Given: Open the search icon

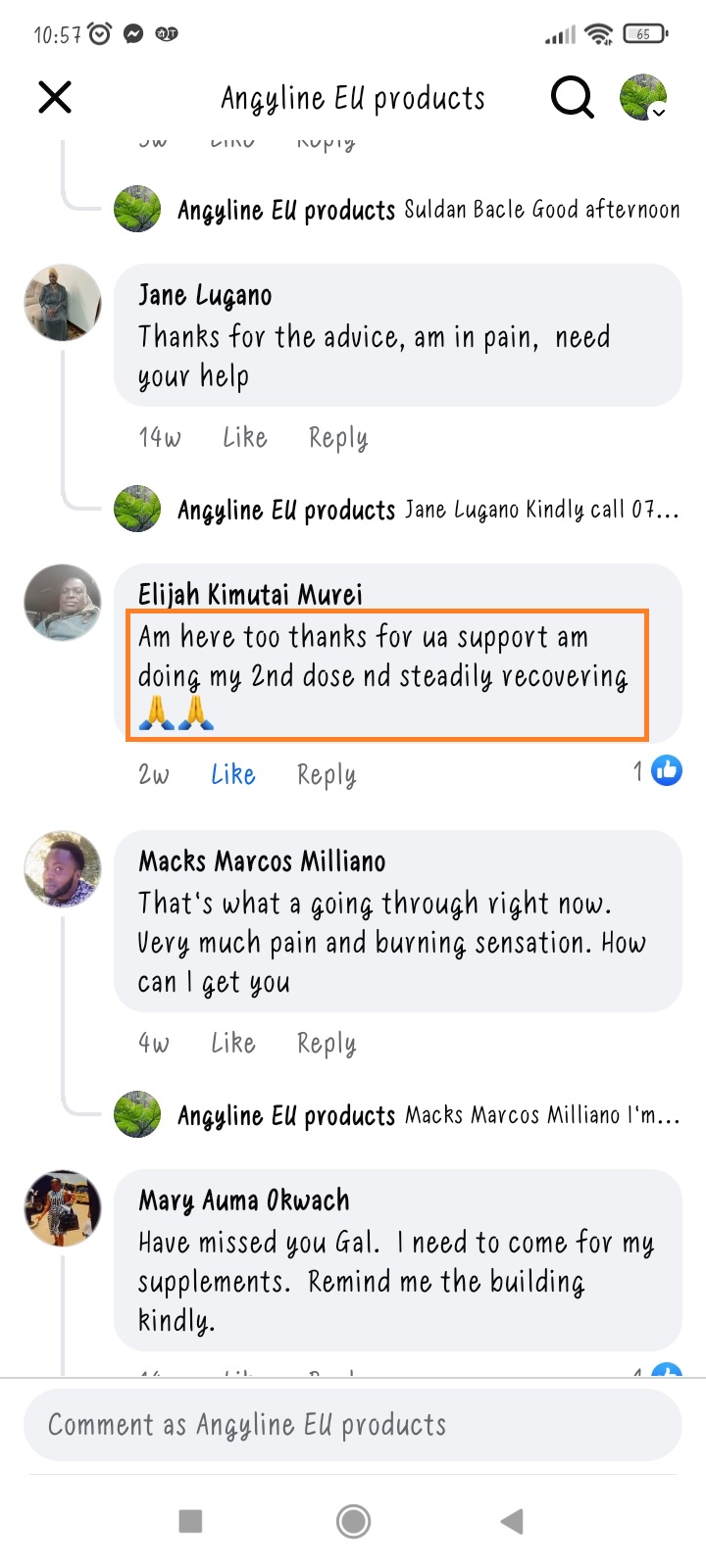Looking at the screenshot, I should point(572,97).
